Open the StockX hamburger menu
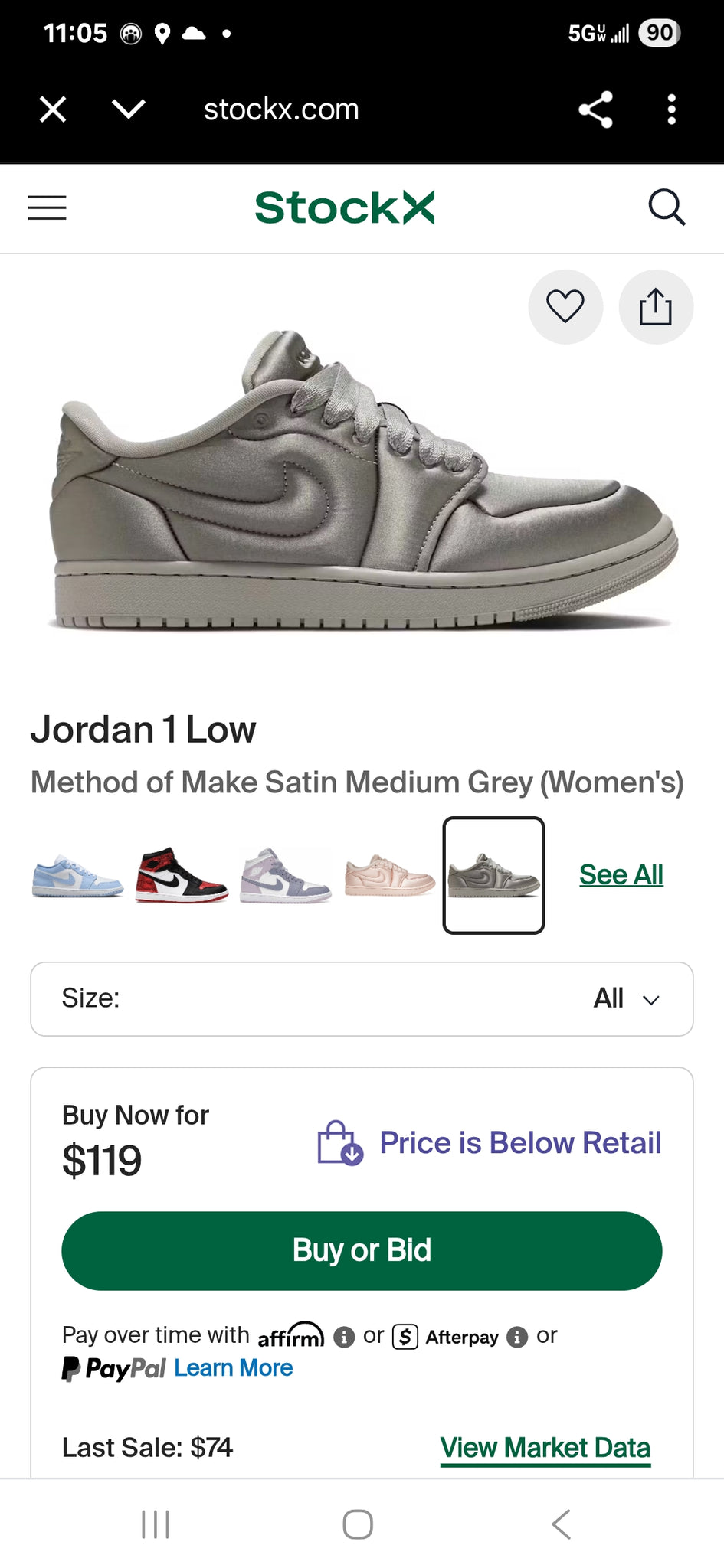 [48, 207]
